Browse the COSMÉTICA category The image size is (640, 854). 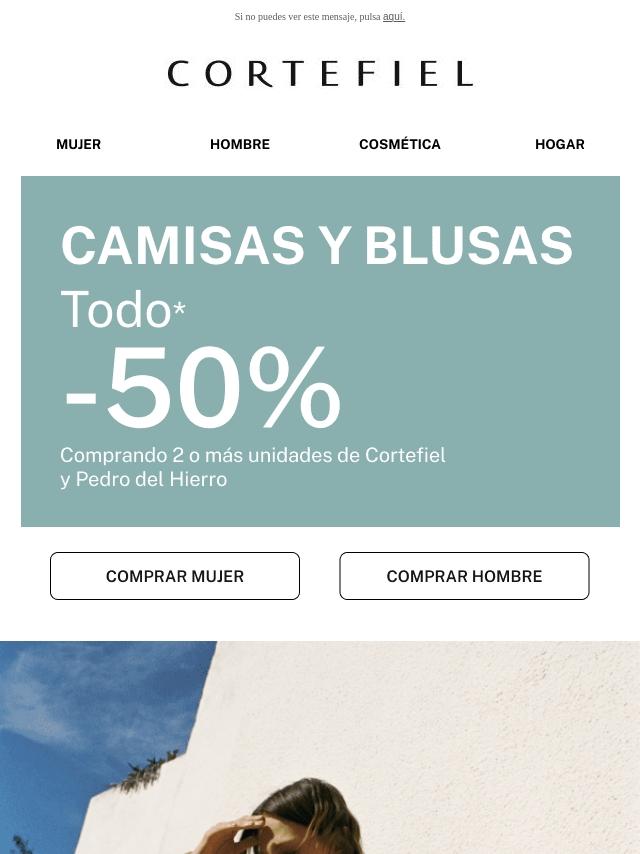pyautogui.click(x=400, y=144)
